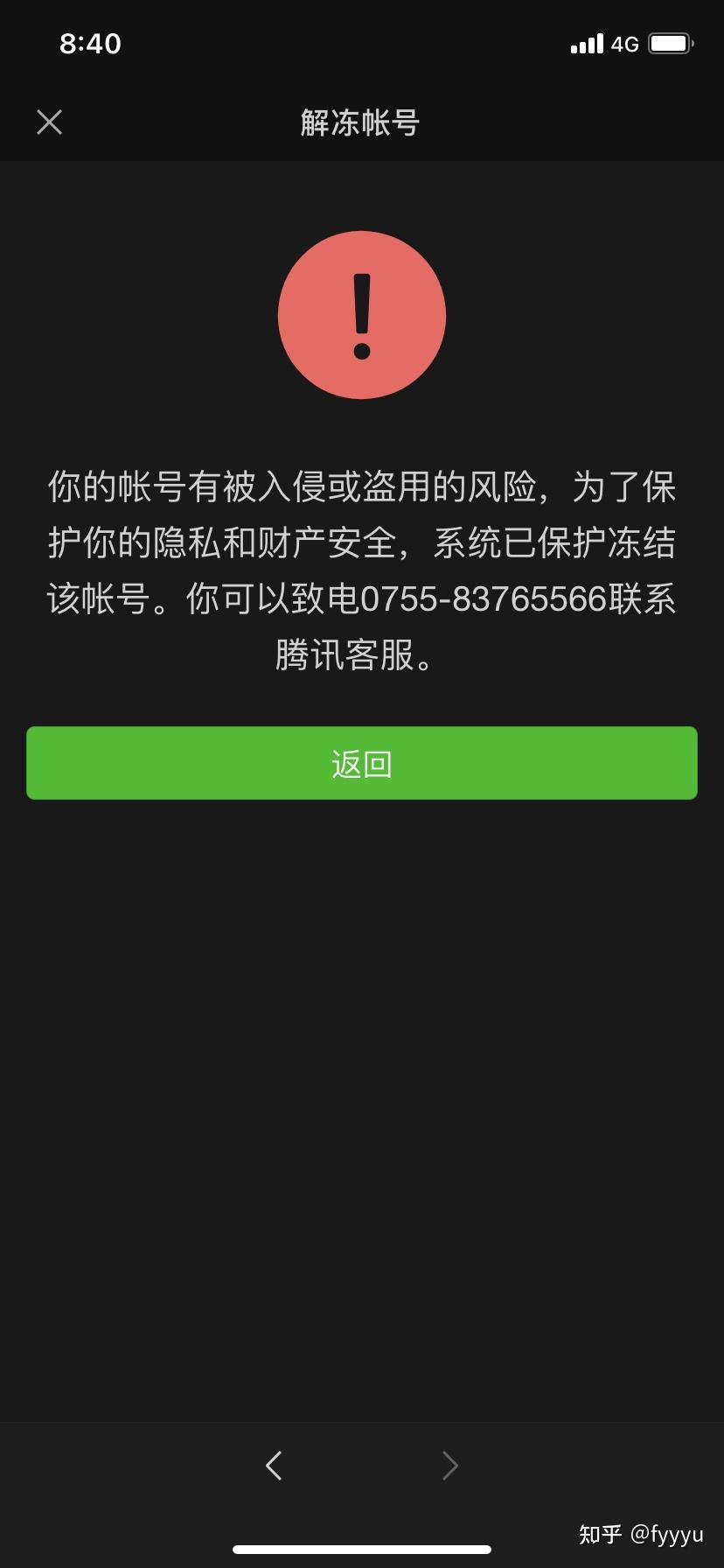
Task: Close the 解冻帐号 page
Action: [50, 122]
